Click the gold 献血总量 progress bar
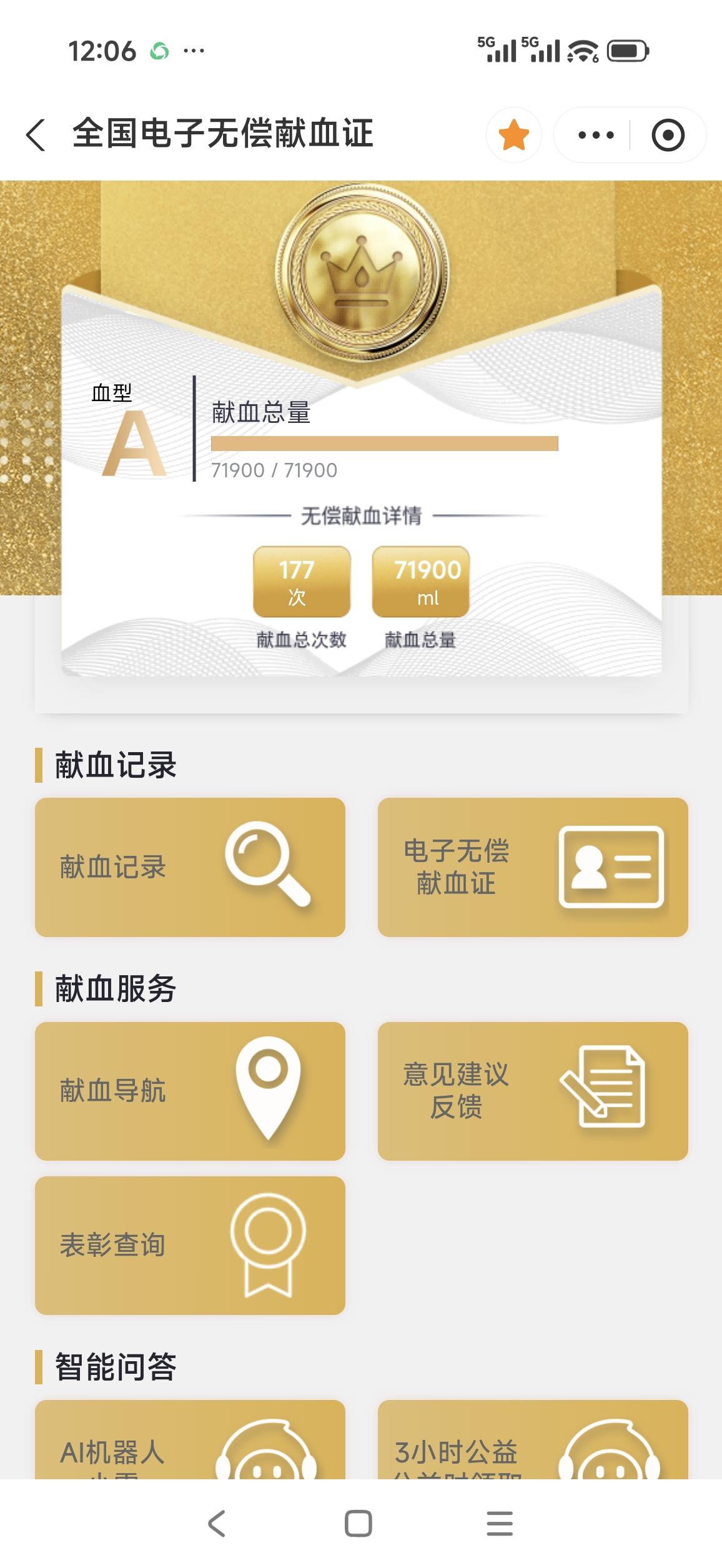 (385, 444)
